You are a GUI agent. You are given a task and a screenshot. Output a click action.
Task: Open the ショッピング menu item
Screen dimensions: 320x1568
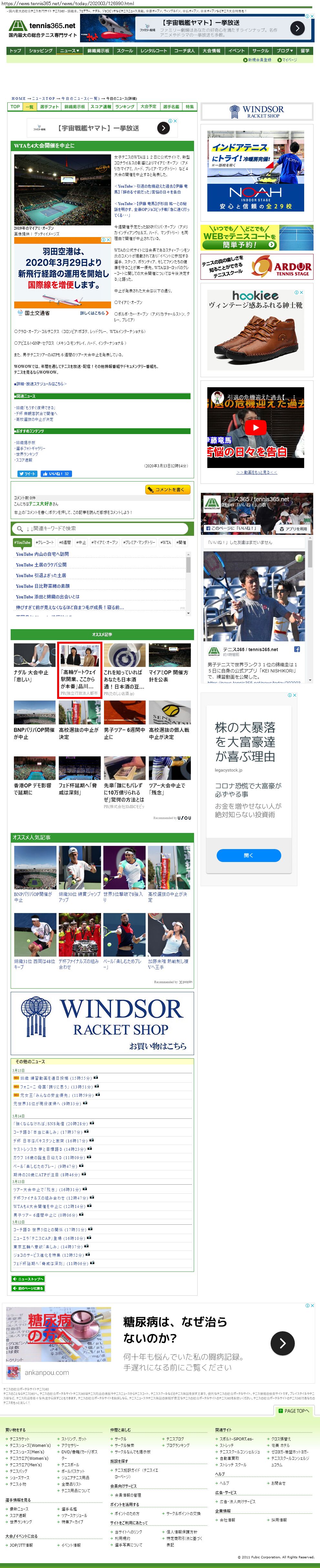41,50
